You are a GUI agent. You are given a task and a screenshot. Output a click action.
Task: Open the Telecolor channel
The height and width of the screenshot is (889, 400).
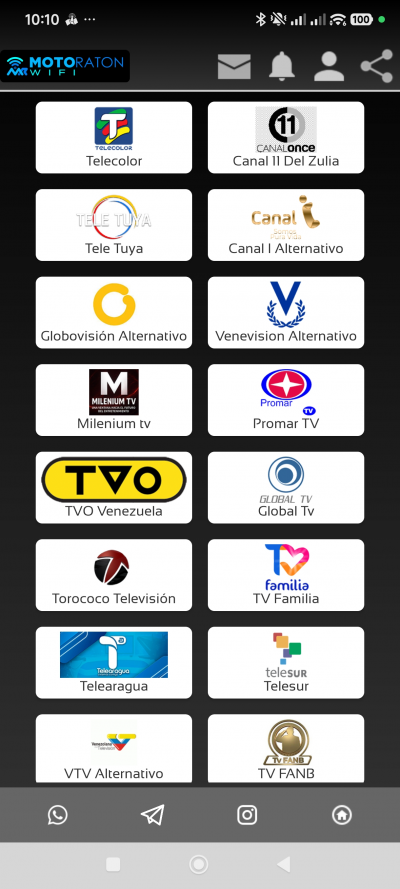(114, 137)
